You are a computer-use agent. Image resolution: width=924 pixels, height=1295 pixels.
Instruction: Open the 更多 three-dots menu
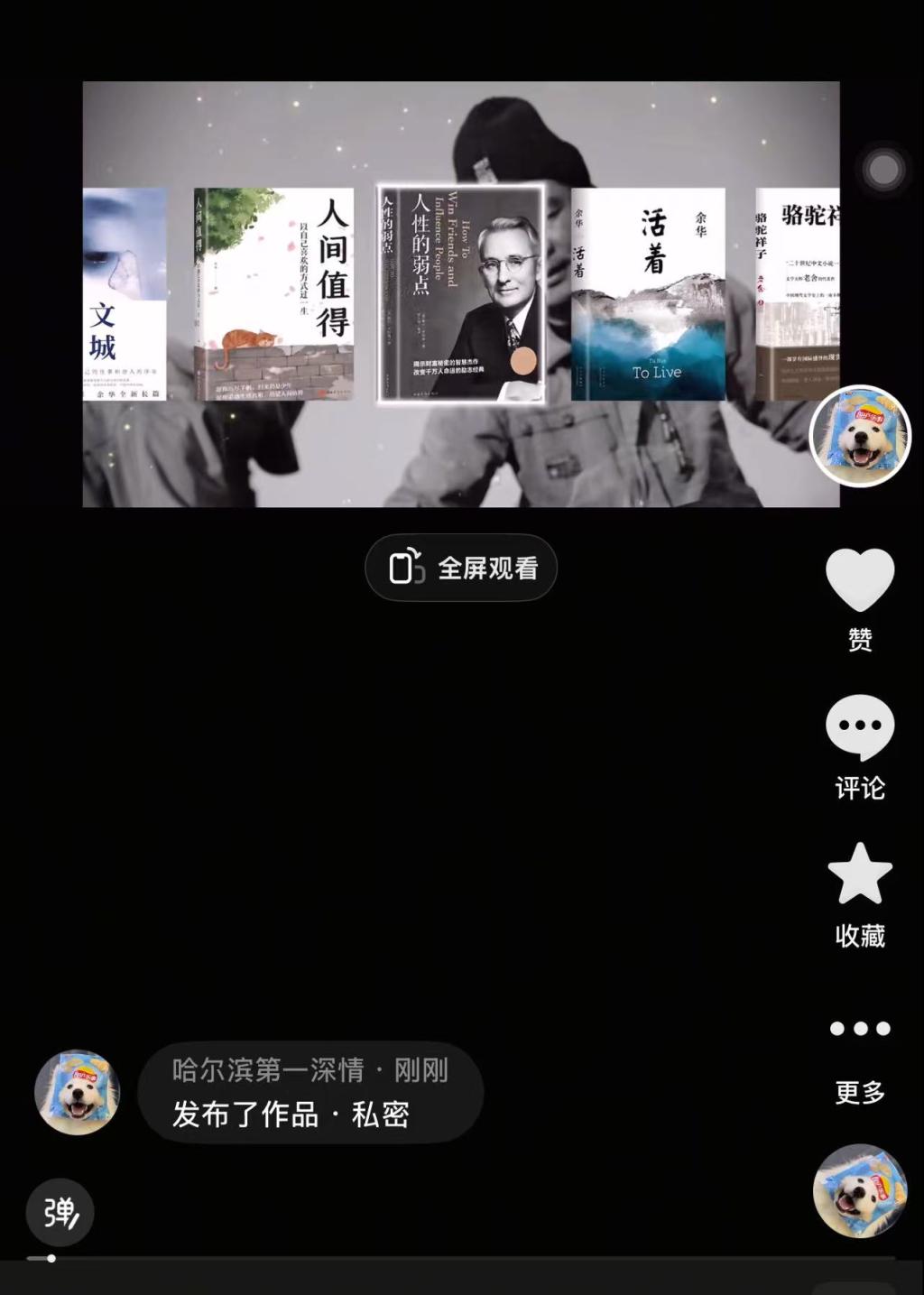tap(860, 1029)
